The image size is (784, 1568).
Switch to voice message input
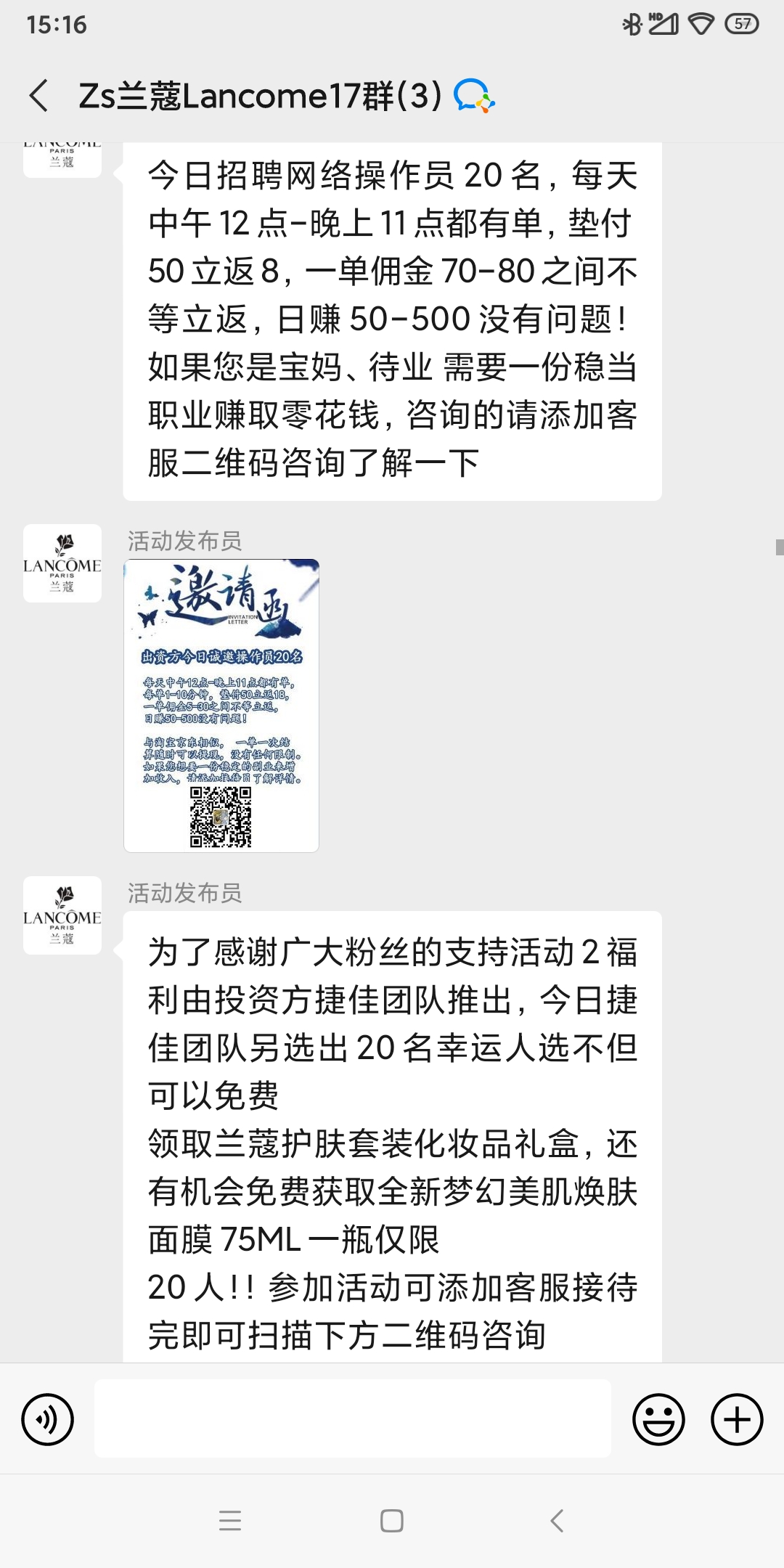[x=48, y=1419]
